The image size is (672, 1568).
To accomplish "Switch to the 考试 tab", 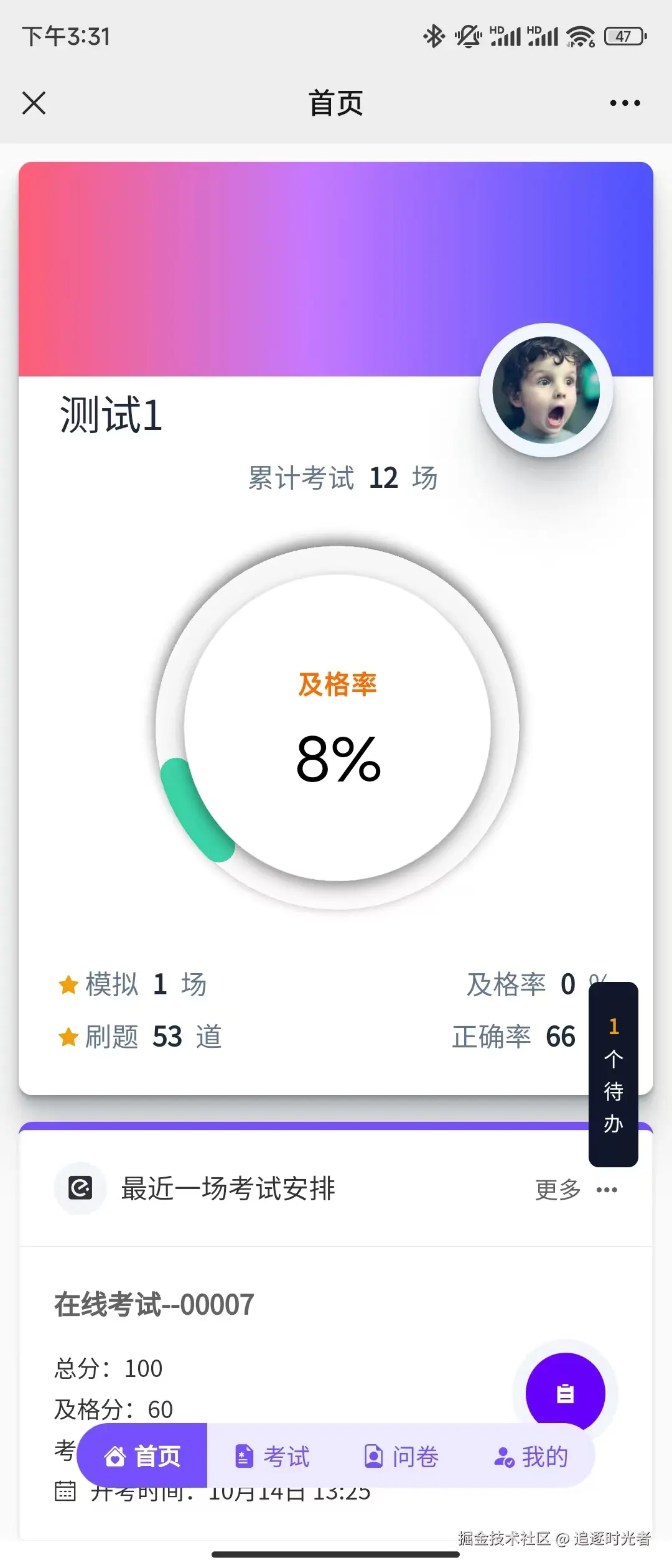I will click(273, 1457).
